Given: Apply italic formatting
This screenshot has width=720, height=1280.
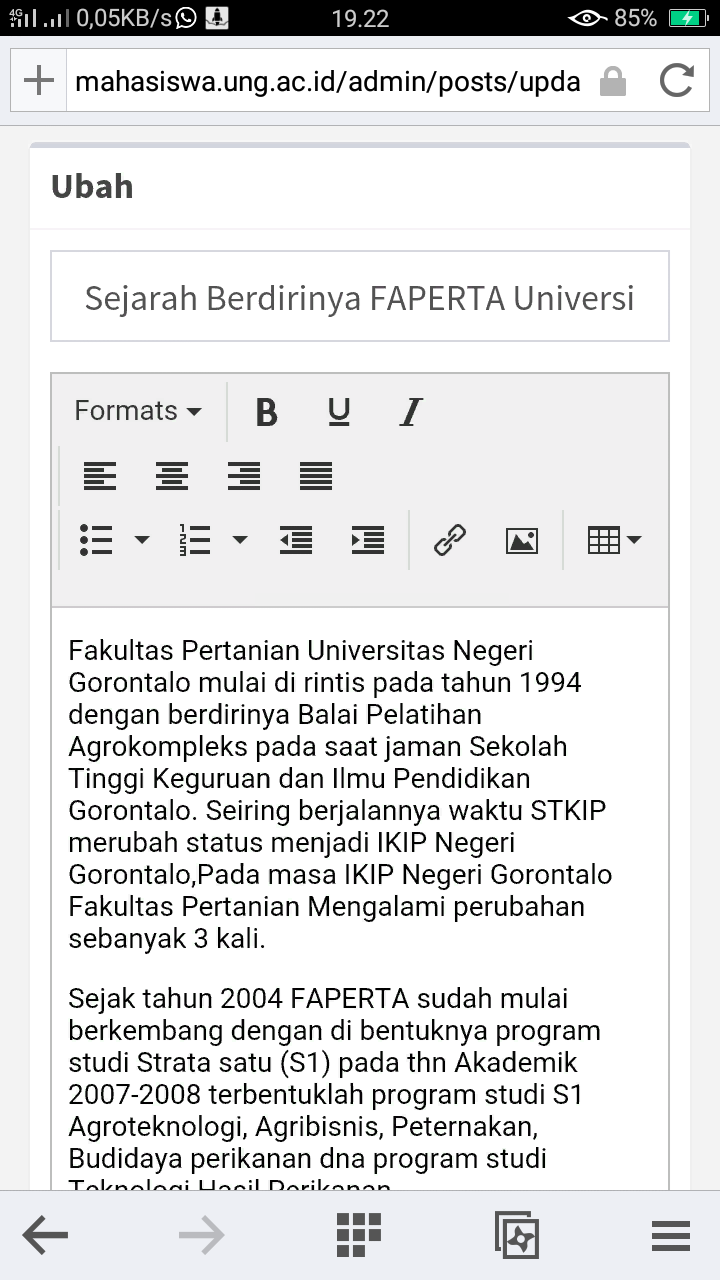Looking at the screenshot, I should click(411, 412).
